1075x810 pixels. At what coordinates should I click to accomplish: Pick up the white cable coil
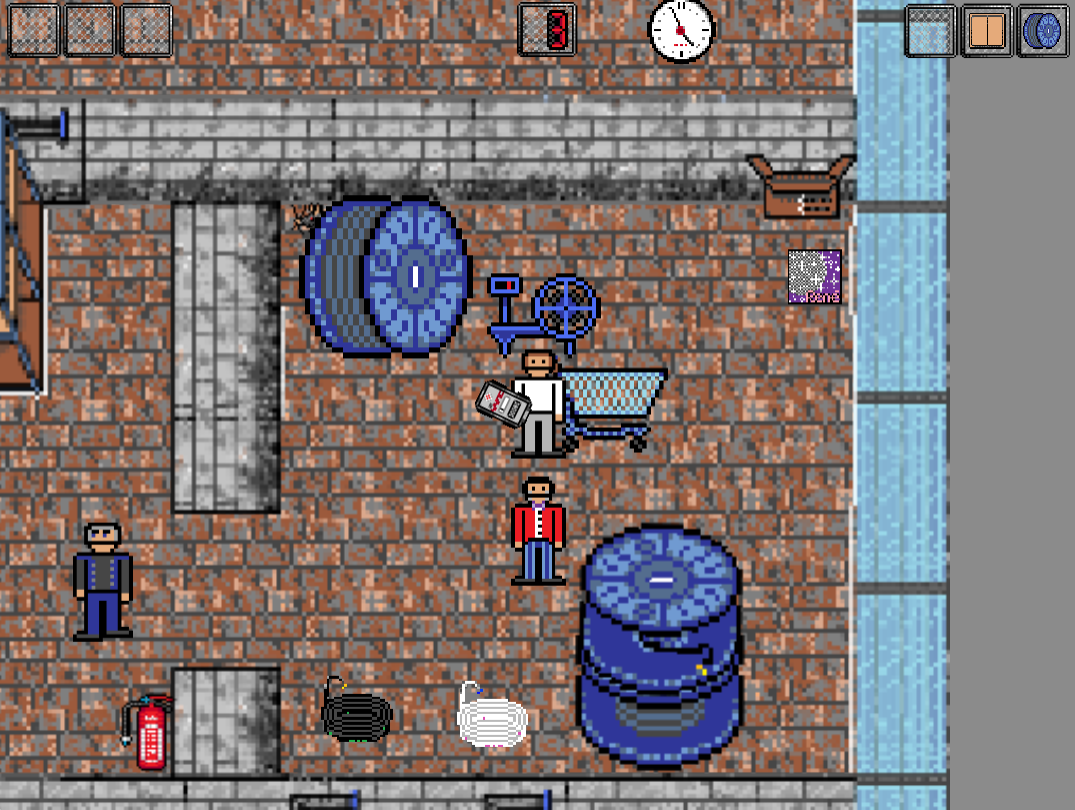coord(491,716)
